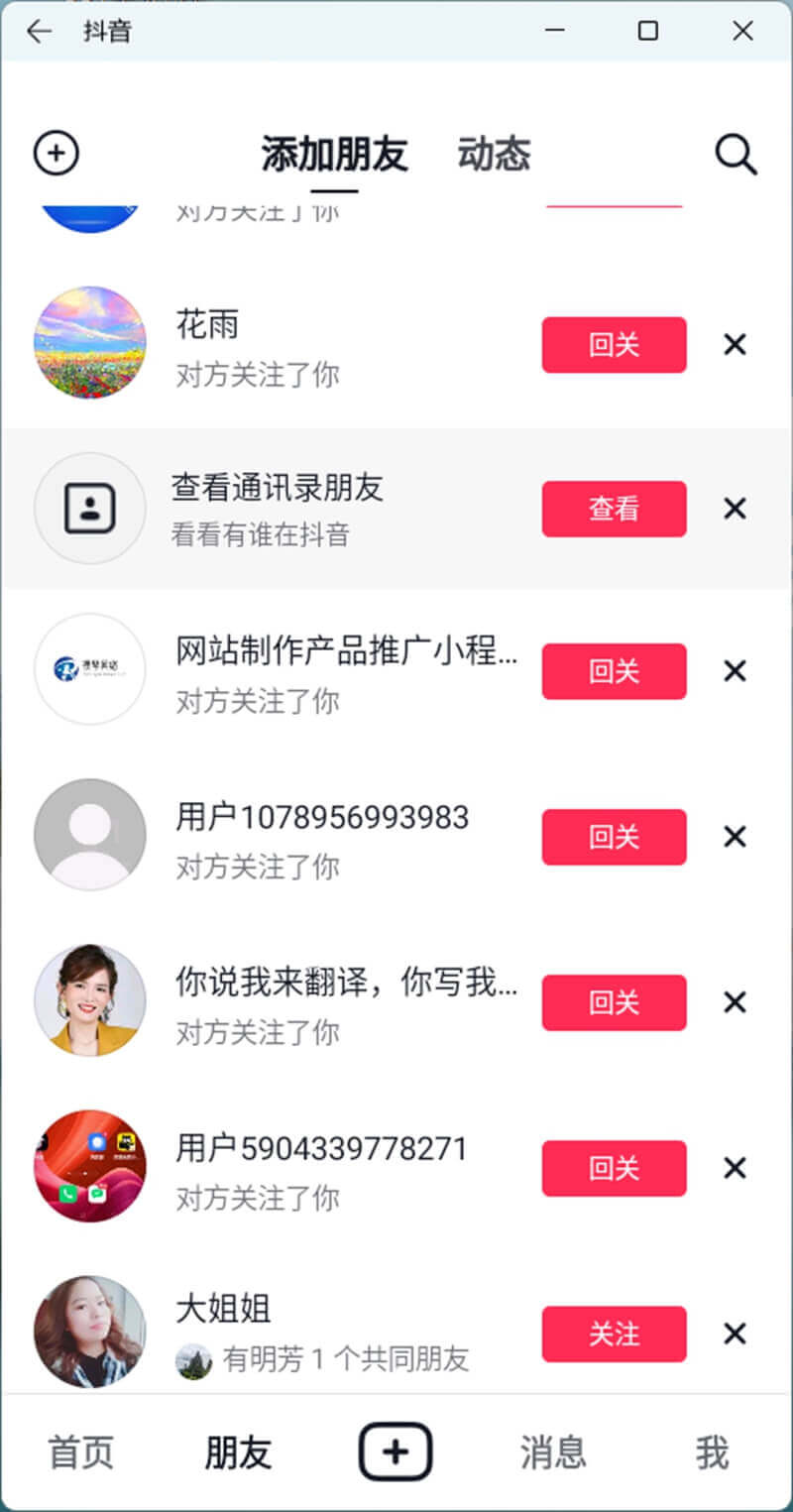Follow back 用户1078956993983
Screen dimensions: 793x1512
(x=614, y=837)
